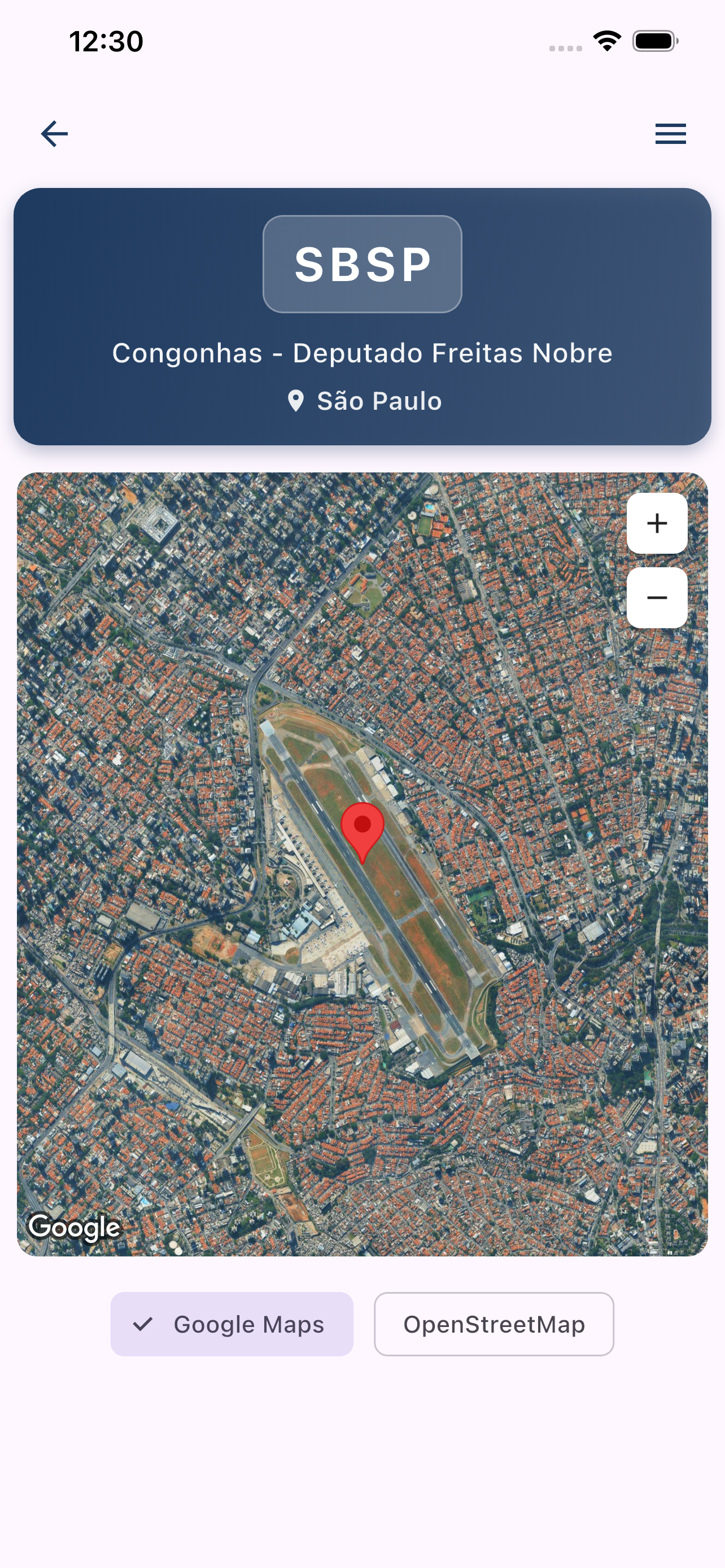Zoom in on the satellite map
This screenshot has width=725, height=1568.
(657, 523)
